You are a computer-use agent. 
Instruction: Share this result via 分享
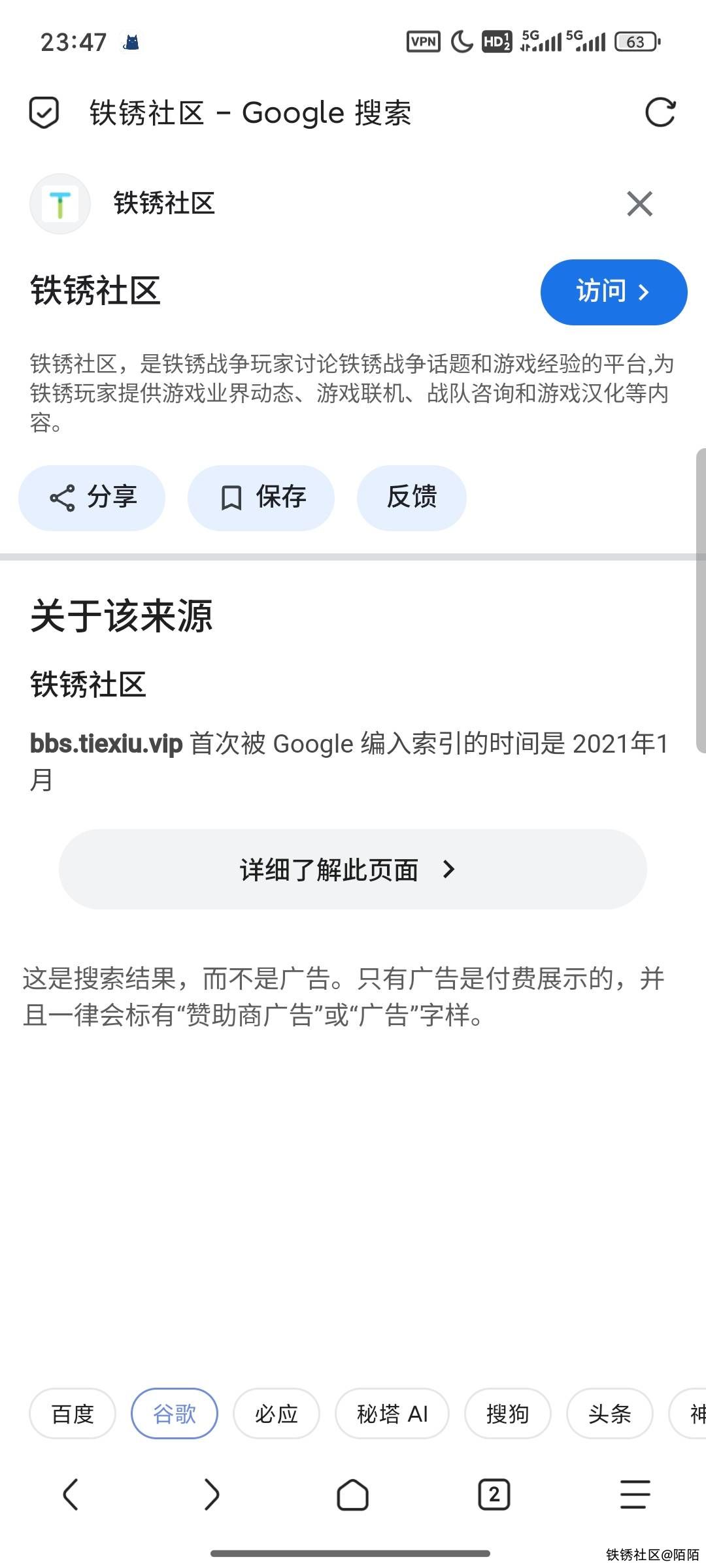(x=92, y=498)
